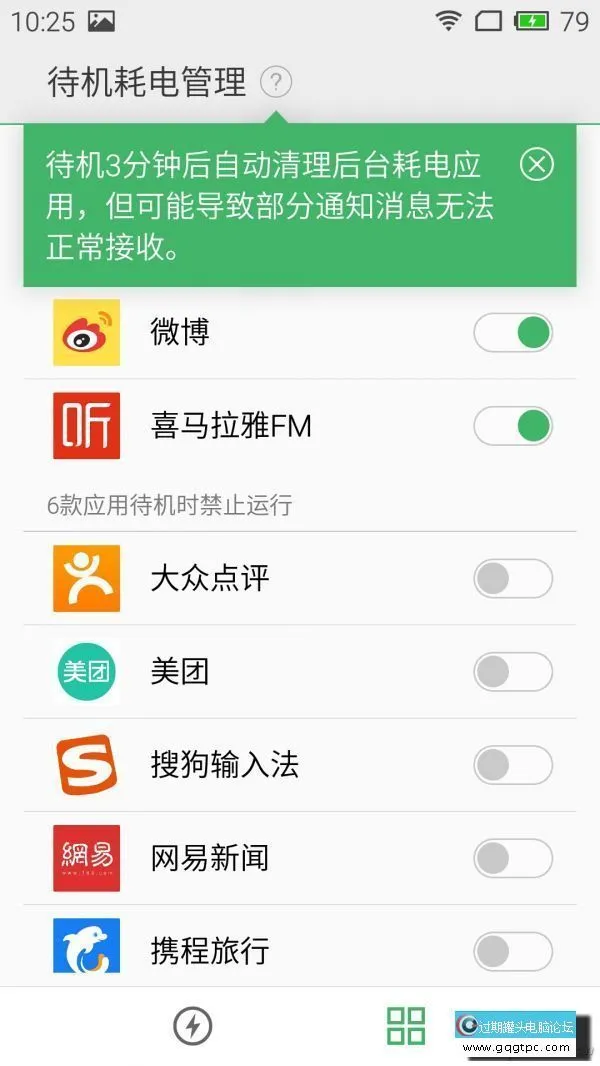Image resolution: width=600 pixels, height=1066 pixels.
Task: Select the green grid apps tab
Action: tap(406, 1025)
